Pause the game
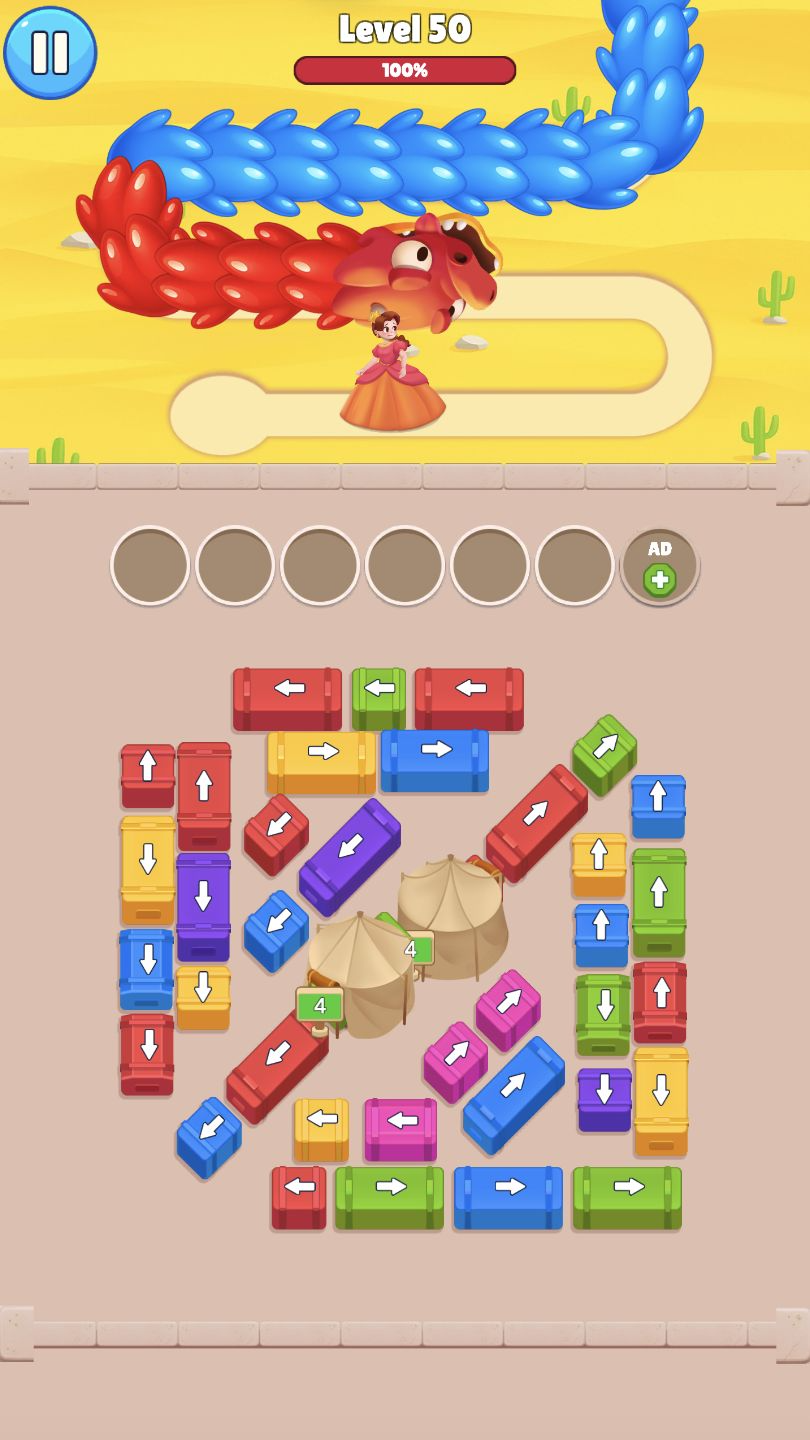Screen dimensions: 810x1440 50,52
